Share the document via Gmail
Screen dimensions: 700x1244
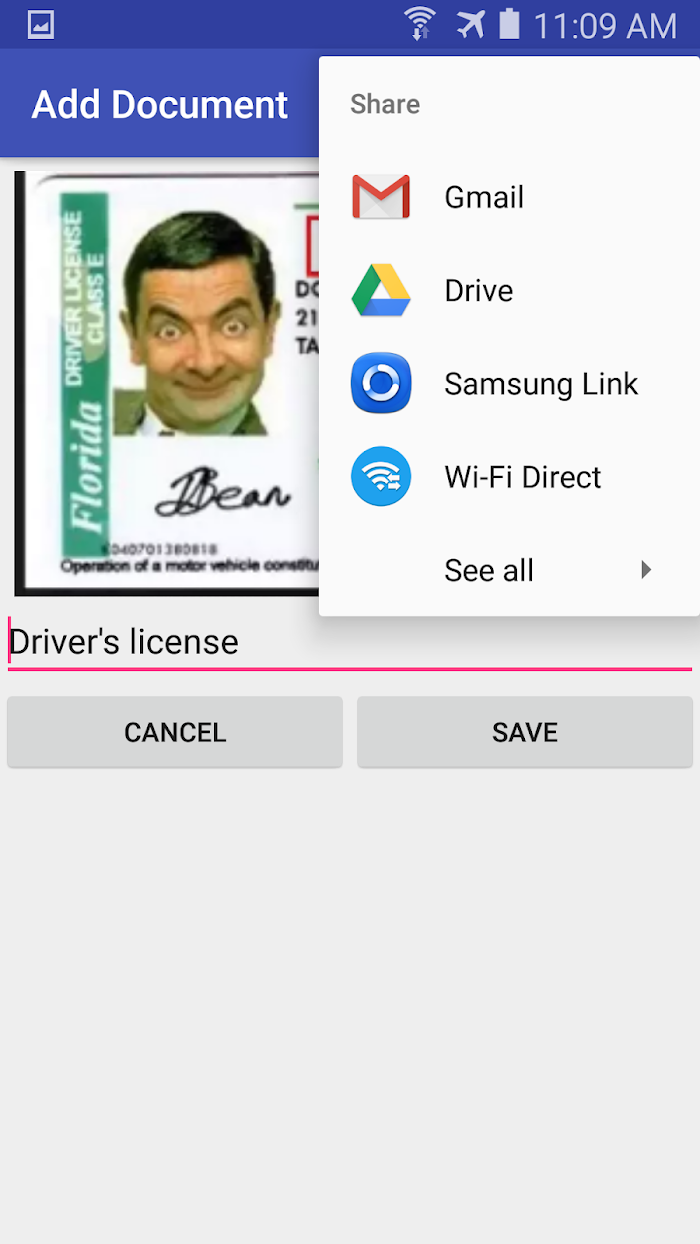click(x=509, y=197)
